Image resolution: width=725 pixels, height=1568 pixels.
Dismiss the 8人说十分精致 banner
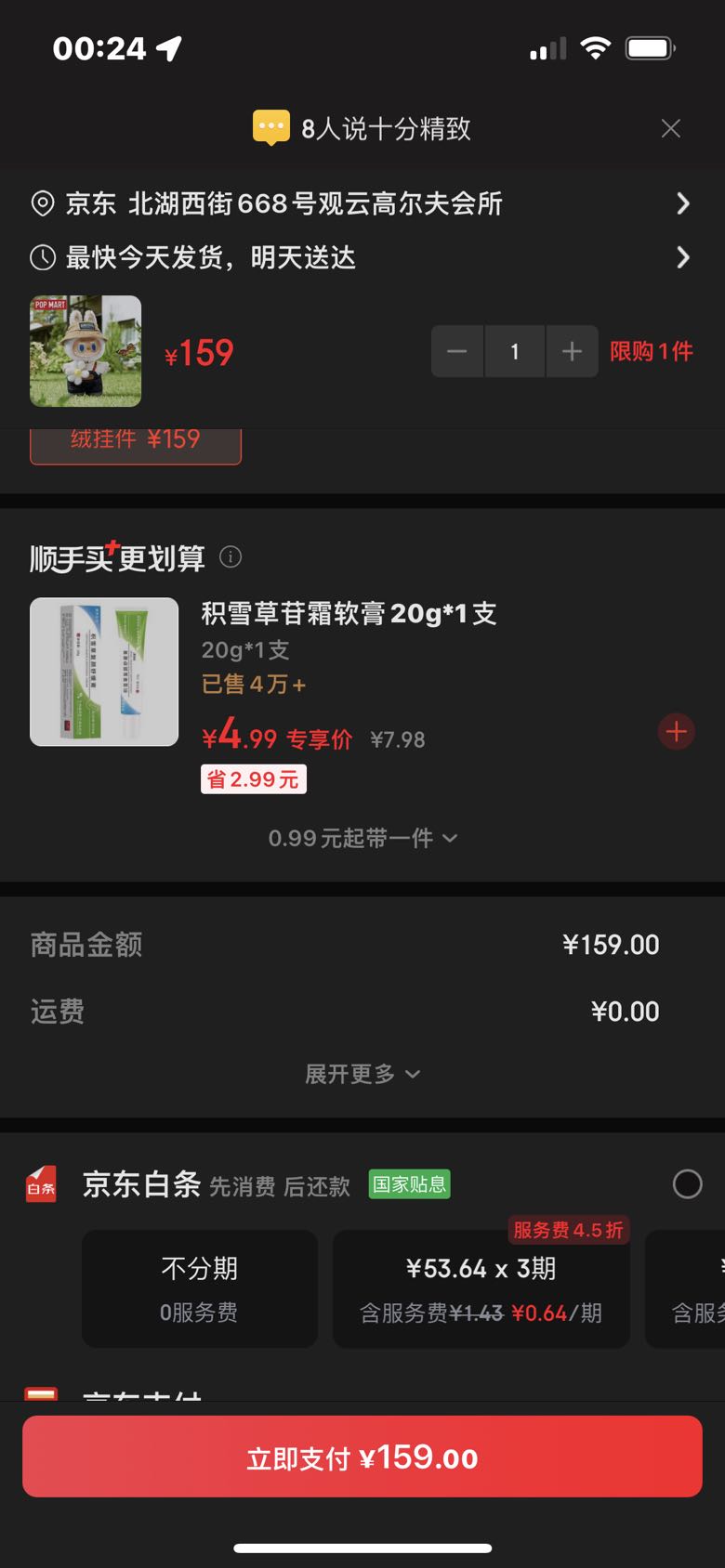click(x=670, y=128)
